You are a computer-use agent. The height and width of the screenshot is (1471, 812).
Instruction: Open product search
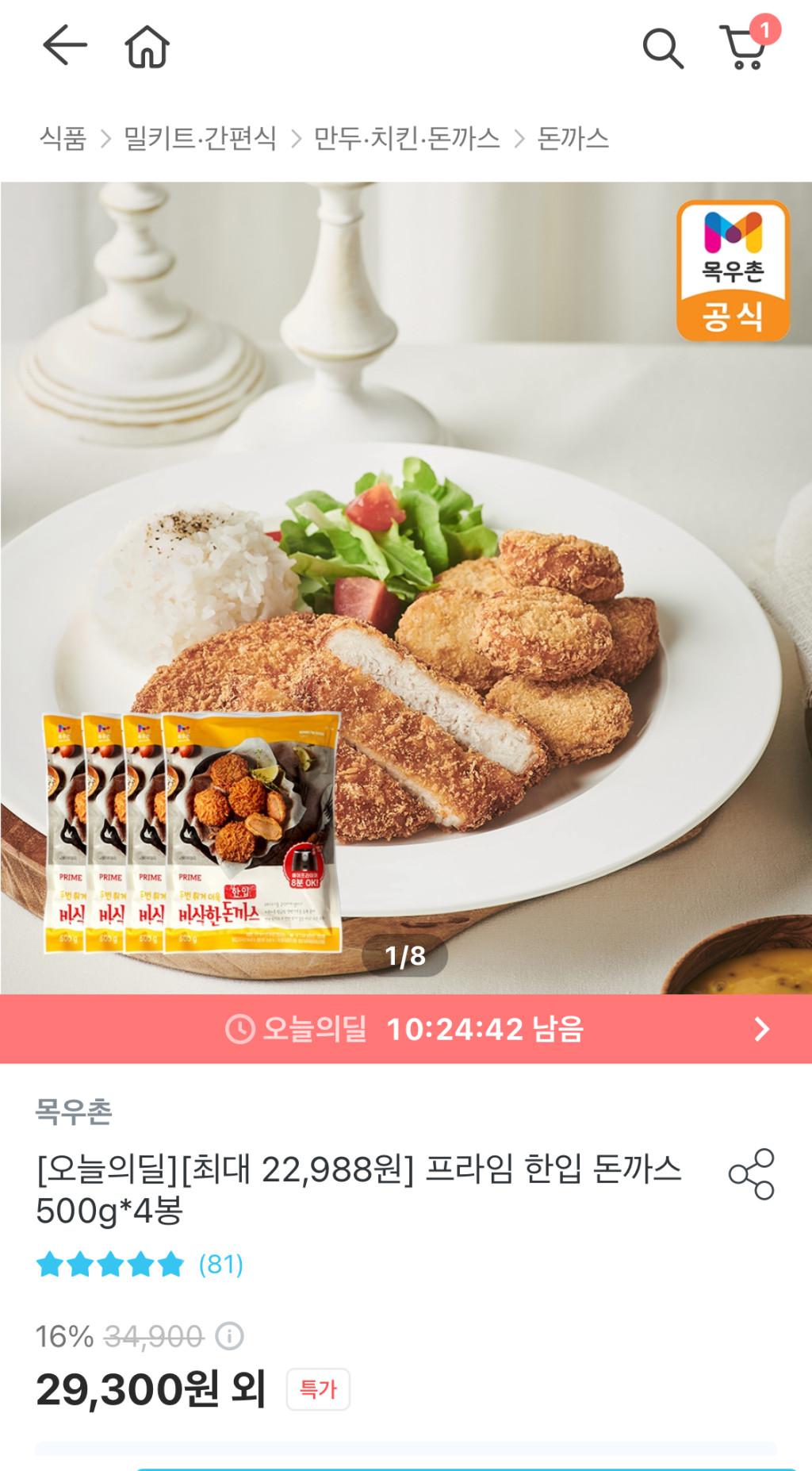662,48
